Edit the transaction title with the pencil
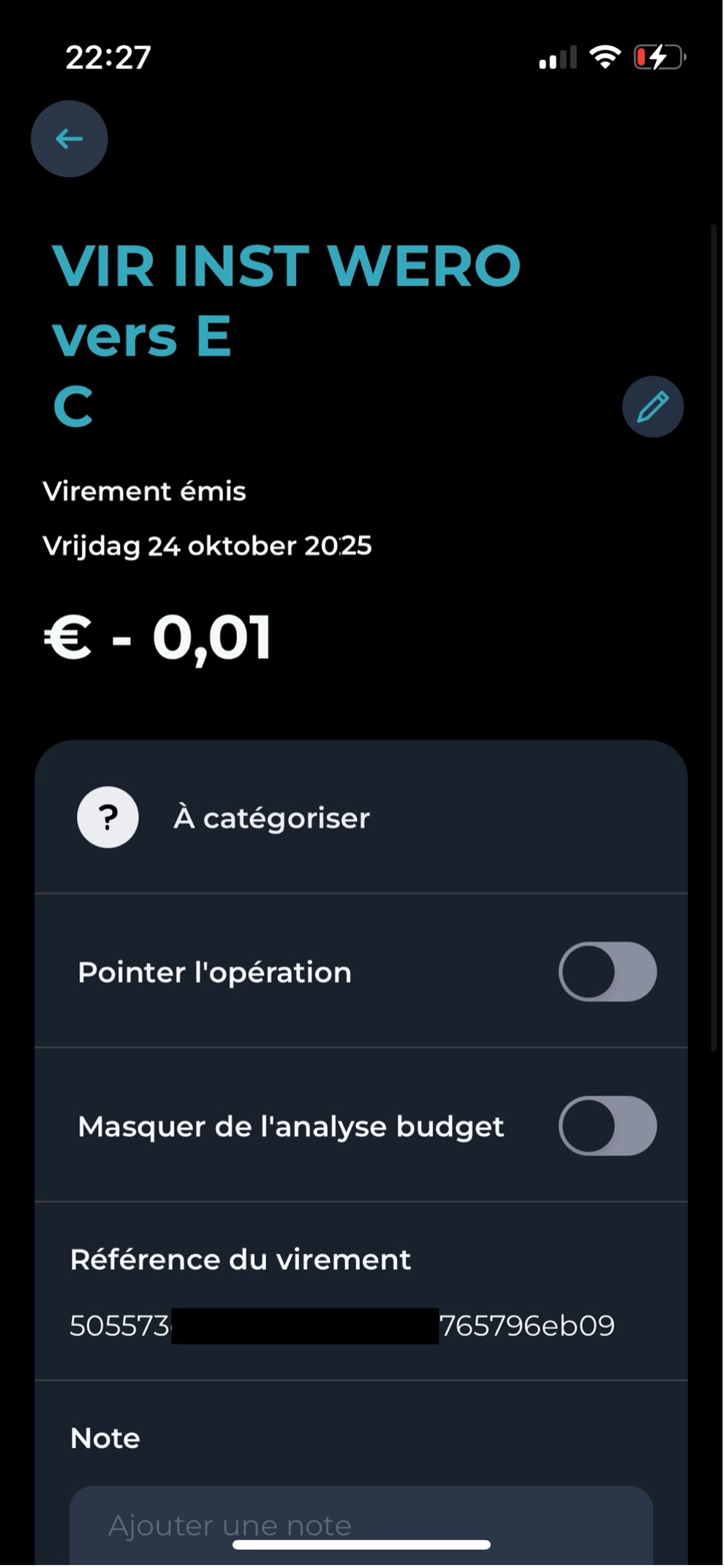724x1568 pixels. point(652,407)
